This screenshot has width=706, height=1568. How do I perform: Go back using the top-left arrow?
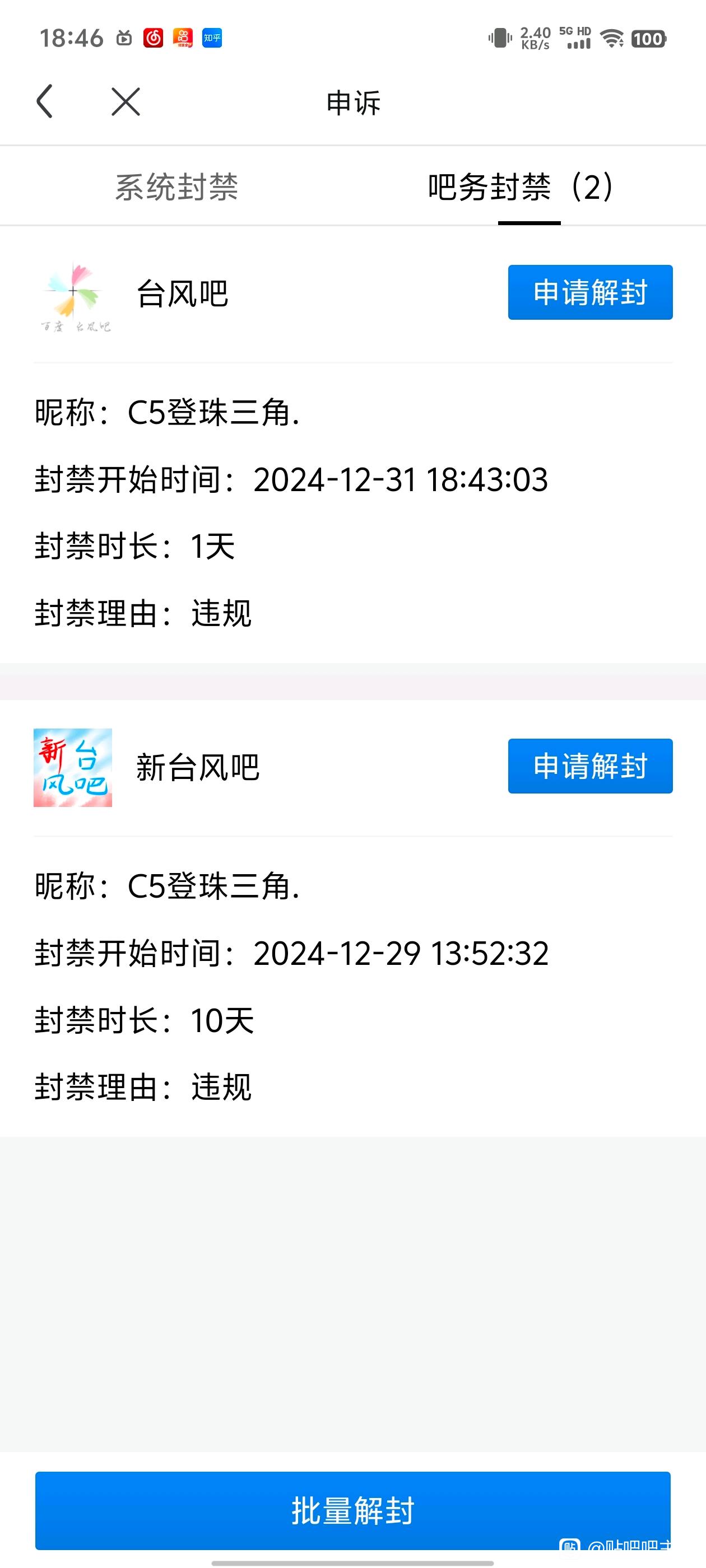[x=45, y=101]
